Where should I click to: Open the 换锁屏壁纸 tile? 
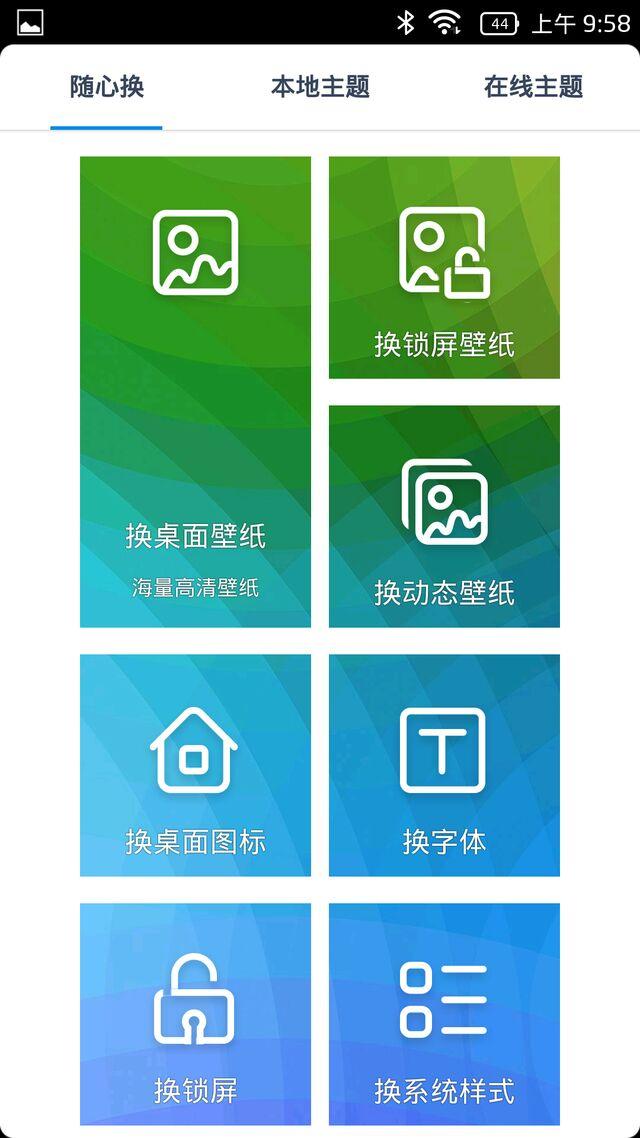pyautogui.click(x=444, y=268)
